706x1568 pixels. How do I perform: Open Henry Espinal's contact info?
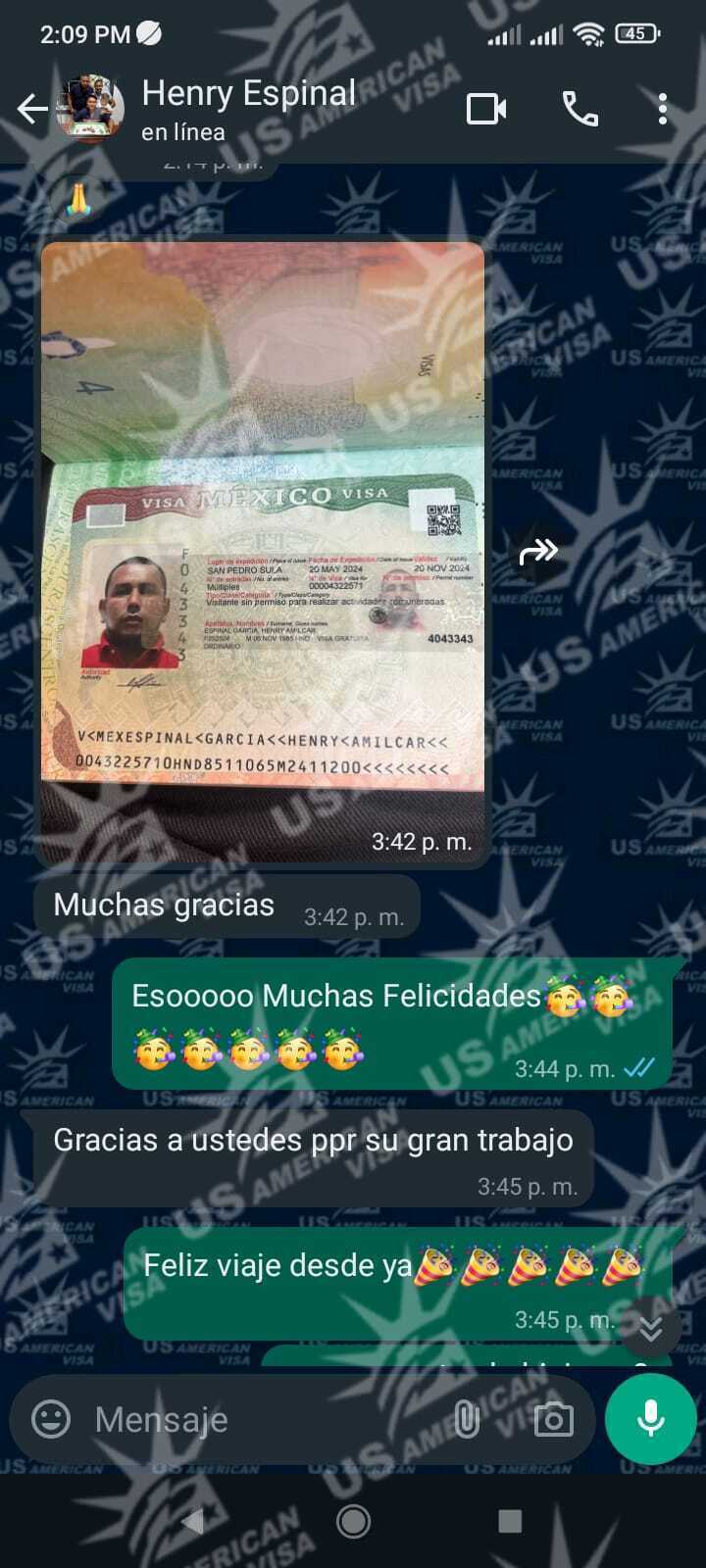pyautogui.click(x=249, y=109)
